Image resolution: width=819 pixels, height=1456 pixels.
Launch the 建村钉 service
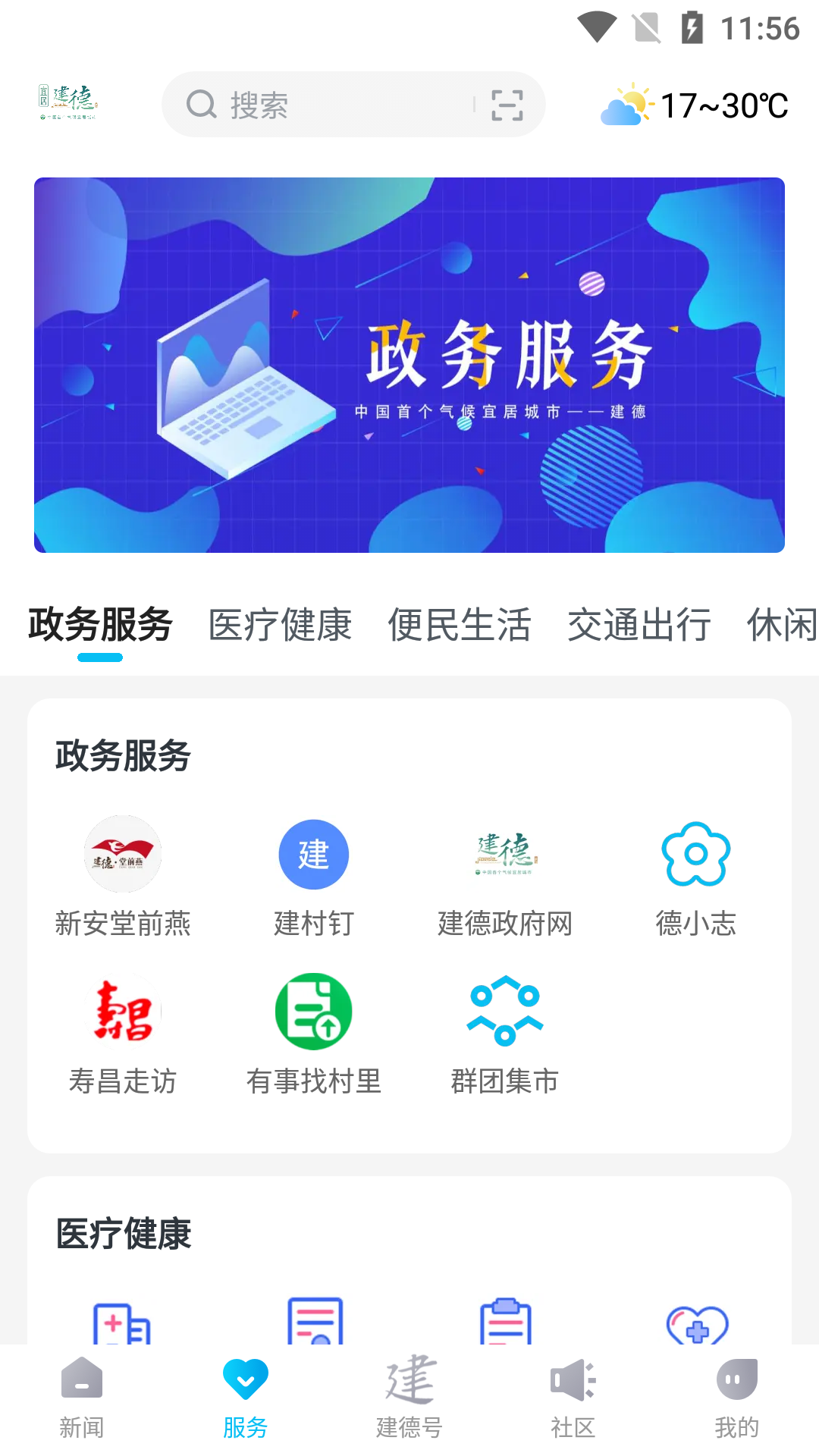(314, 877)
